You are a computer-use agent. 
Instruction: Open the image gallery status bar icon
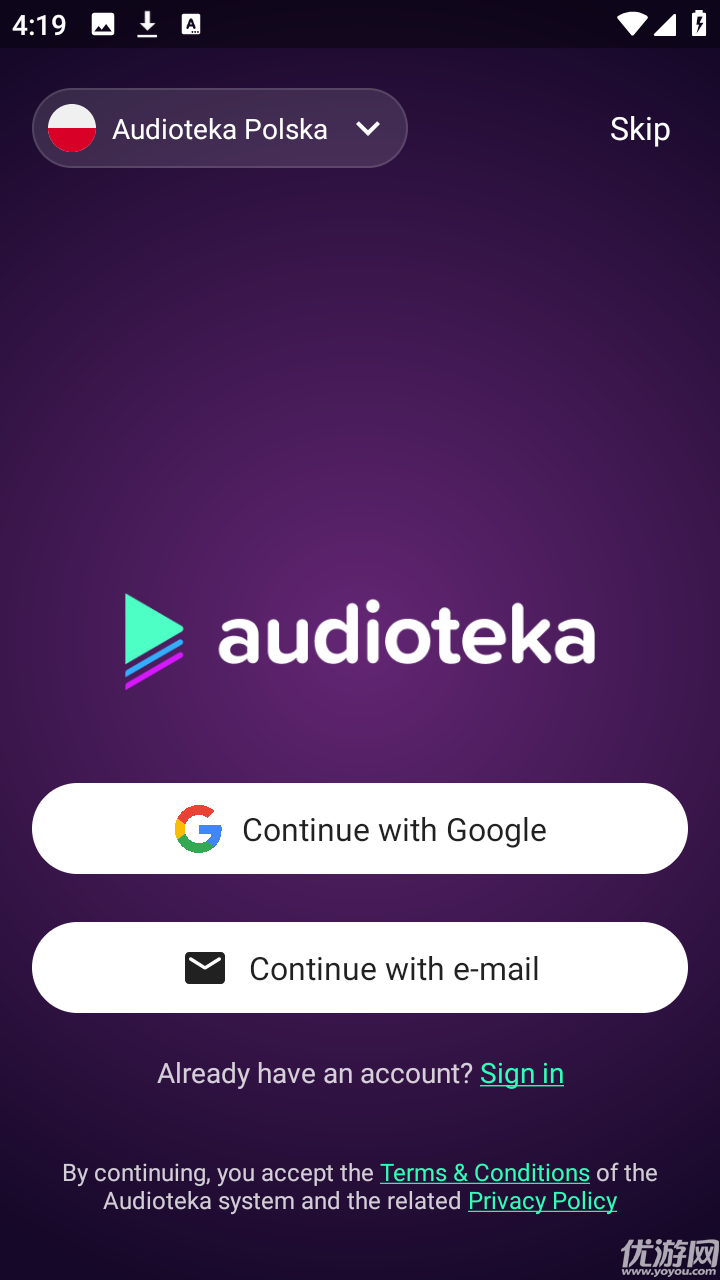click(103, 24)
